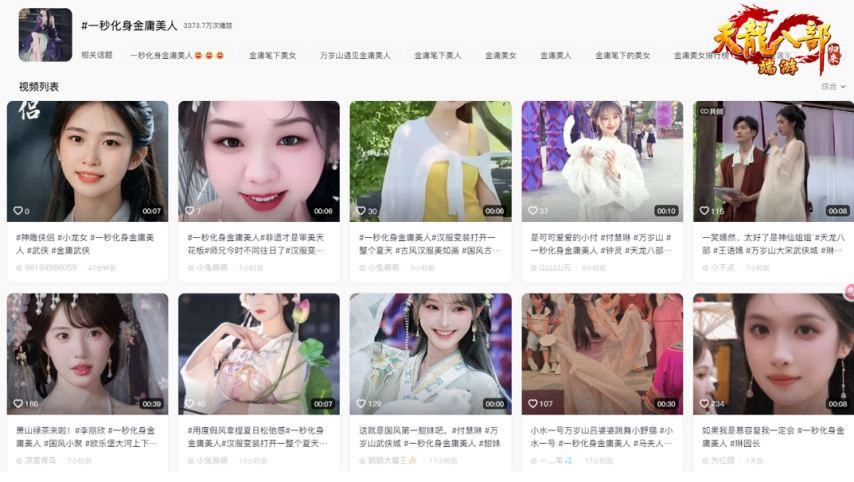This screenshot has height=482, width=854.
Task: Watch the 是可可爱爱的小付 video
Action: pyautogui.click(x=602, y=161)
